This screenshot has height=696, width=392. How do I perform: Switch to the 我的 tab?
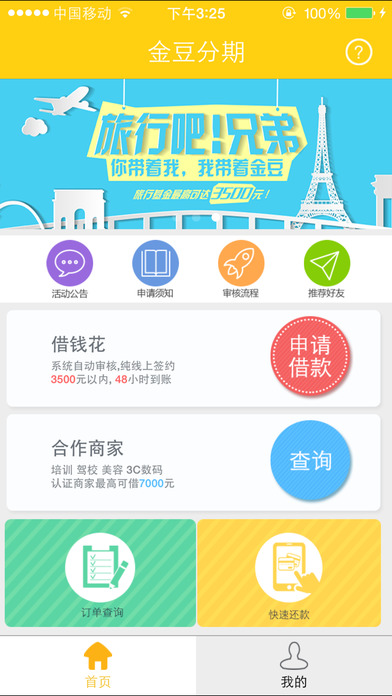point(294,665)
